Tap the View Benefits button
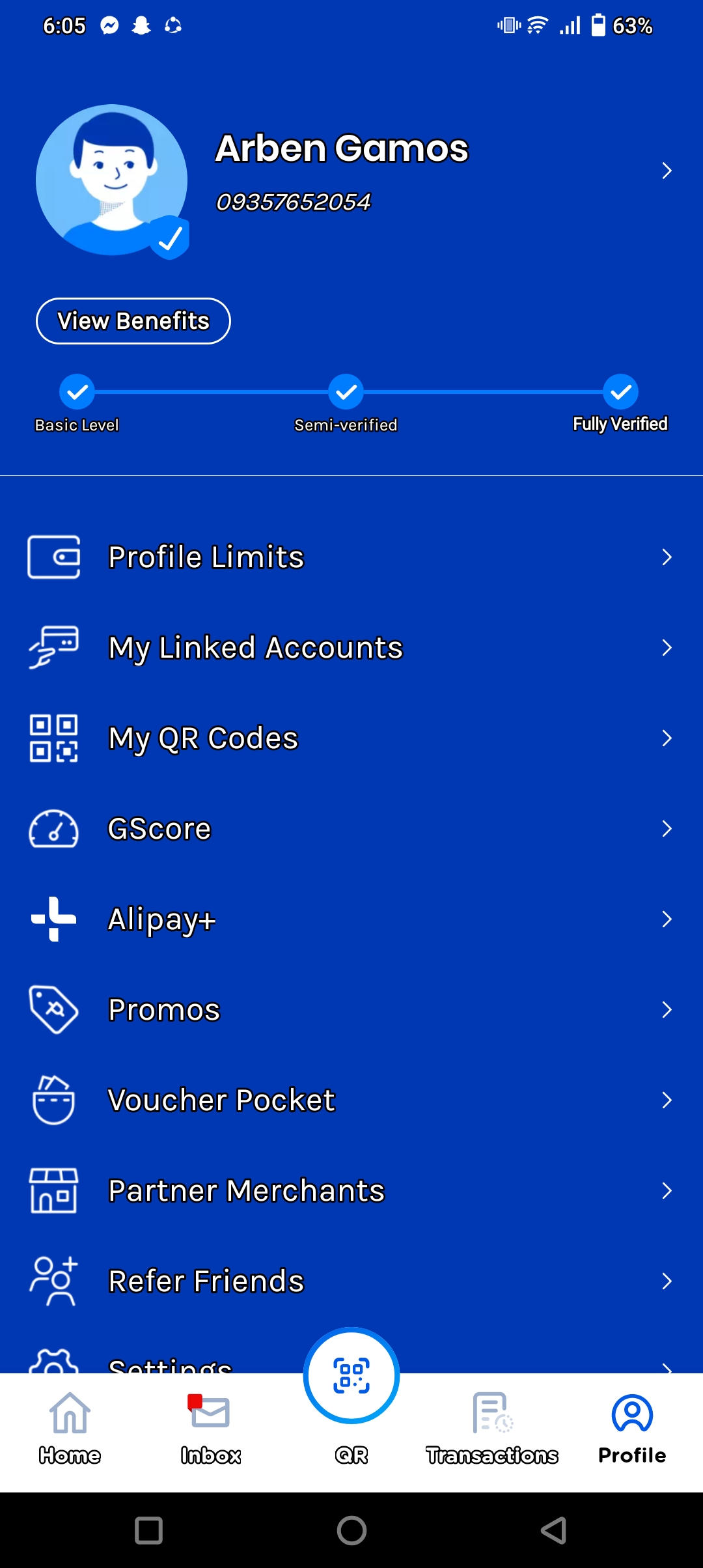The height and width of the screenshot is (1568, 703). pyautogui.click(x=133, y=321)
